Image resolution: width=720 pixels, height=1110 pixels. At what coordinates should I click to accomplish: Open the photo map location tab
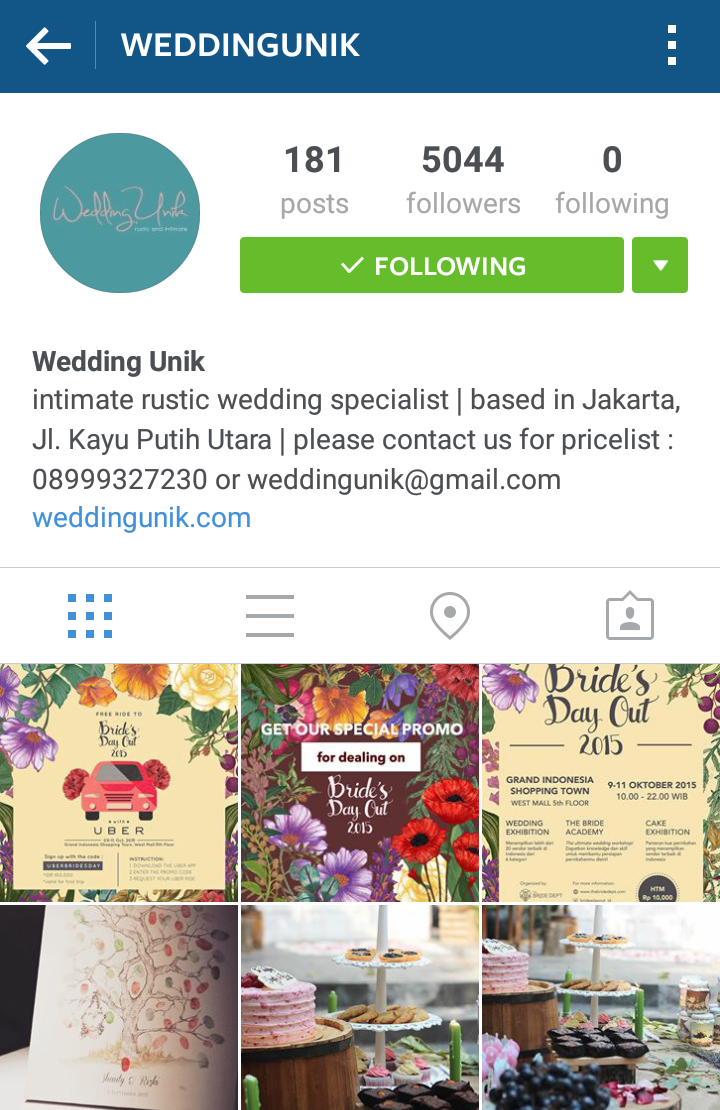click(x=450, y=616)
